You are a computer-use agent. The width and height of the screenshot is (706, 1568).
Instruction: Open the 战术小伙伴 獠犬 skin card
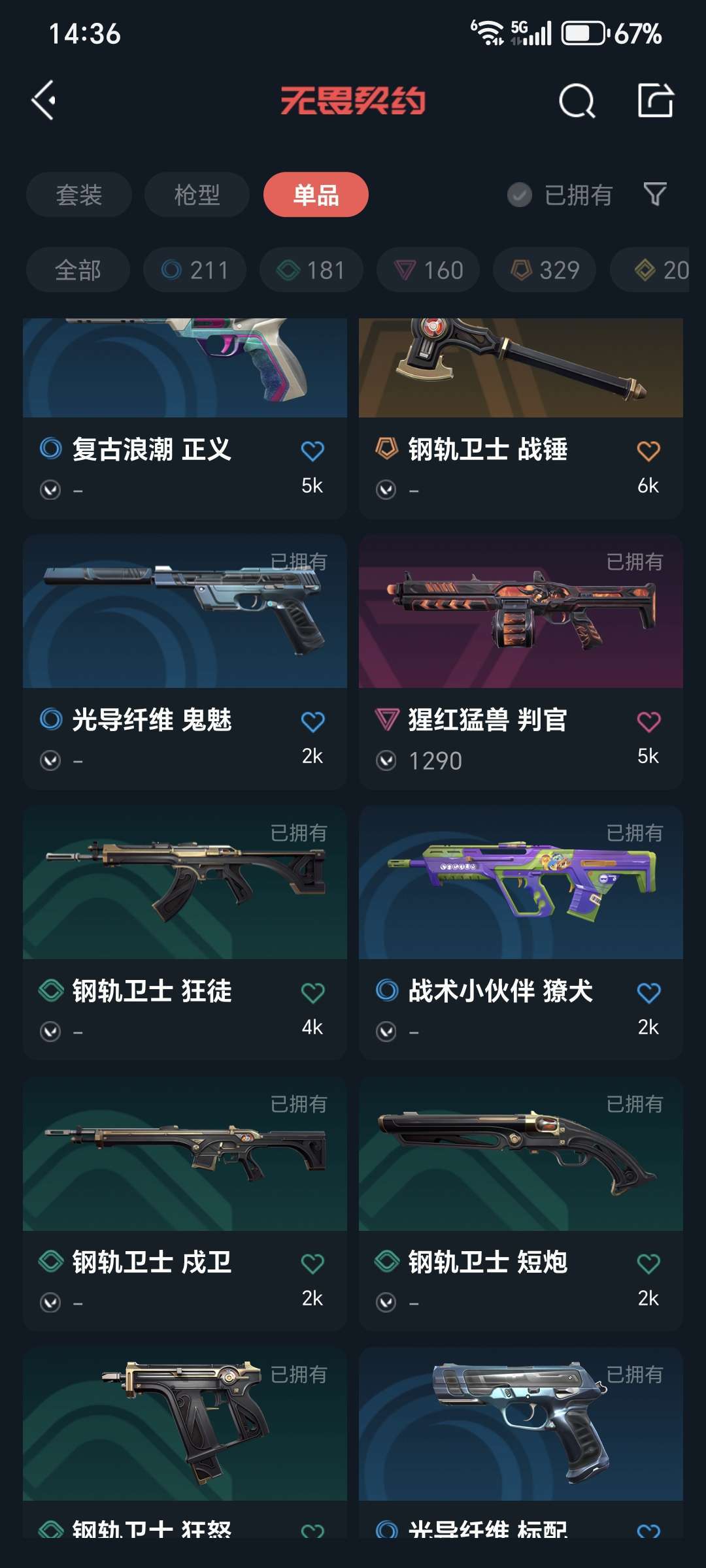521,933
